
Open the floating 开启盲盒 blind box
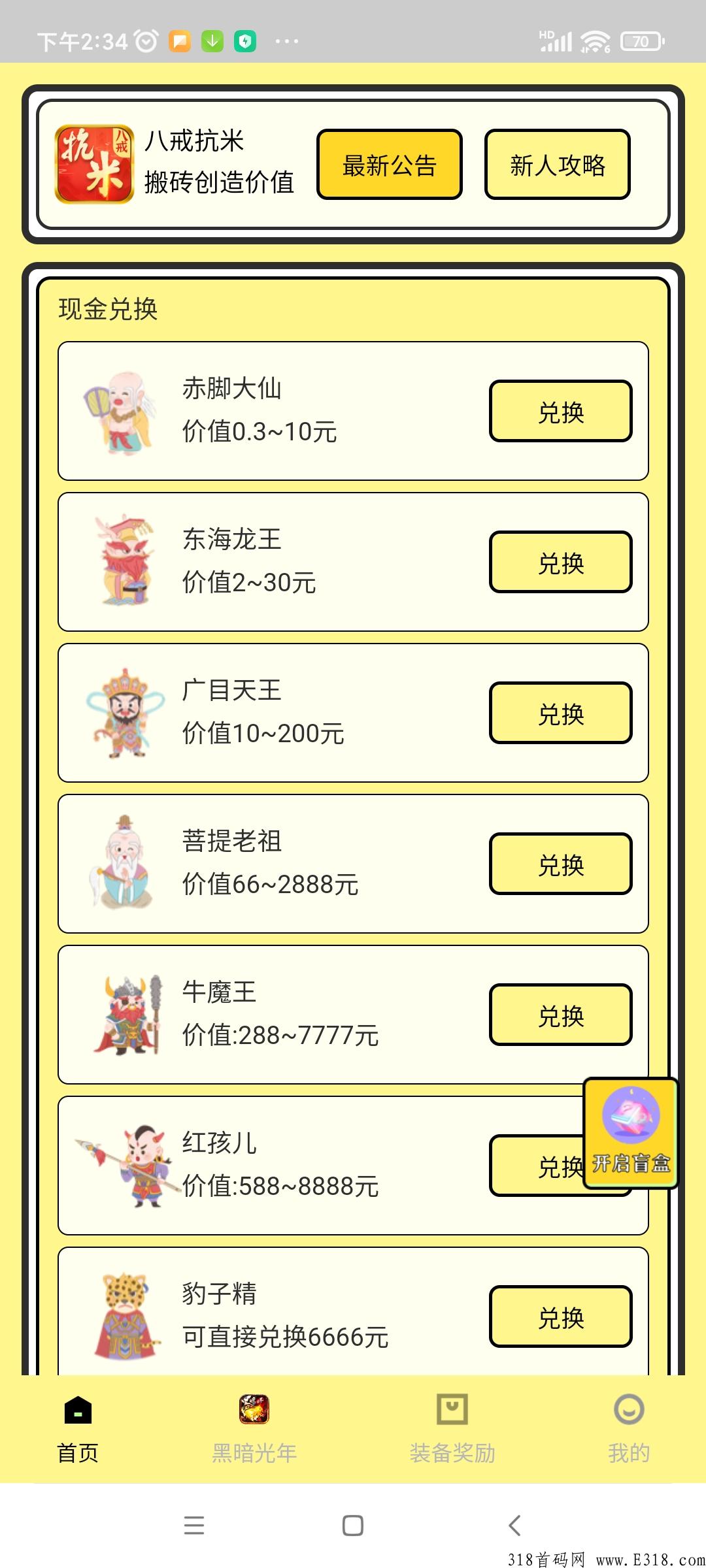[631, 1133]
